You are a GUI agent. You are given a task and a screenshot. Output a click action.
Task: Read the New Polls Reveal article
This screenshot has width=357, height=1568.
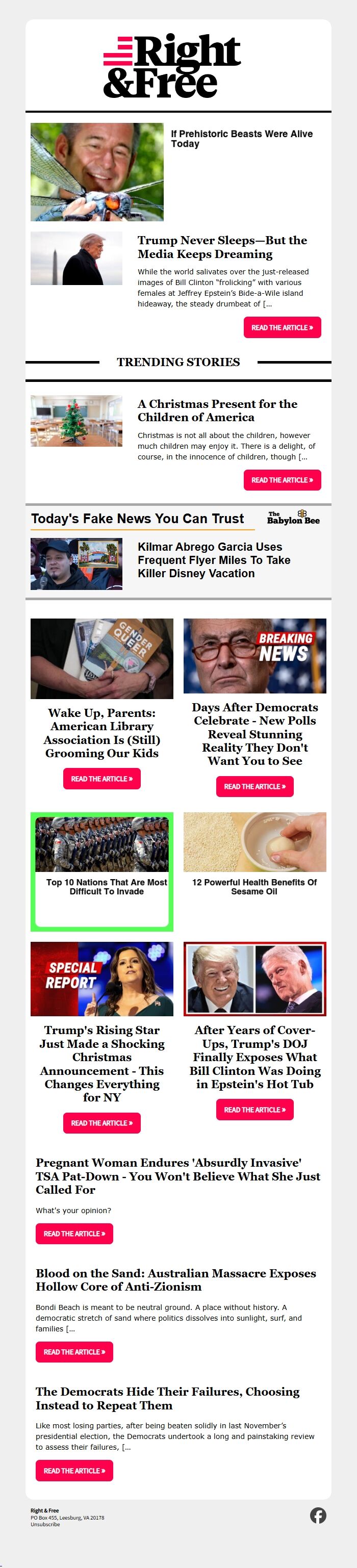tap(254, 786)
